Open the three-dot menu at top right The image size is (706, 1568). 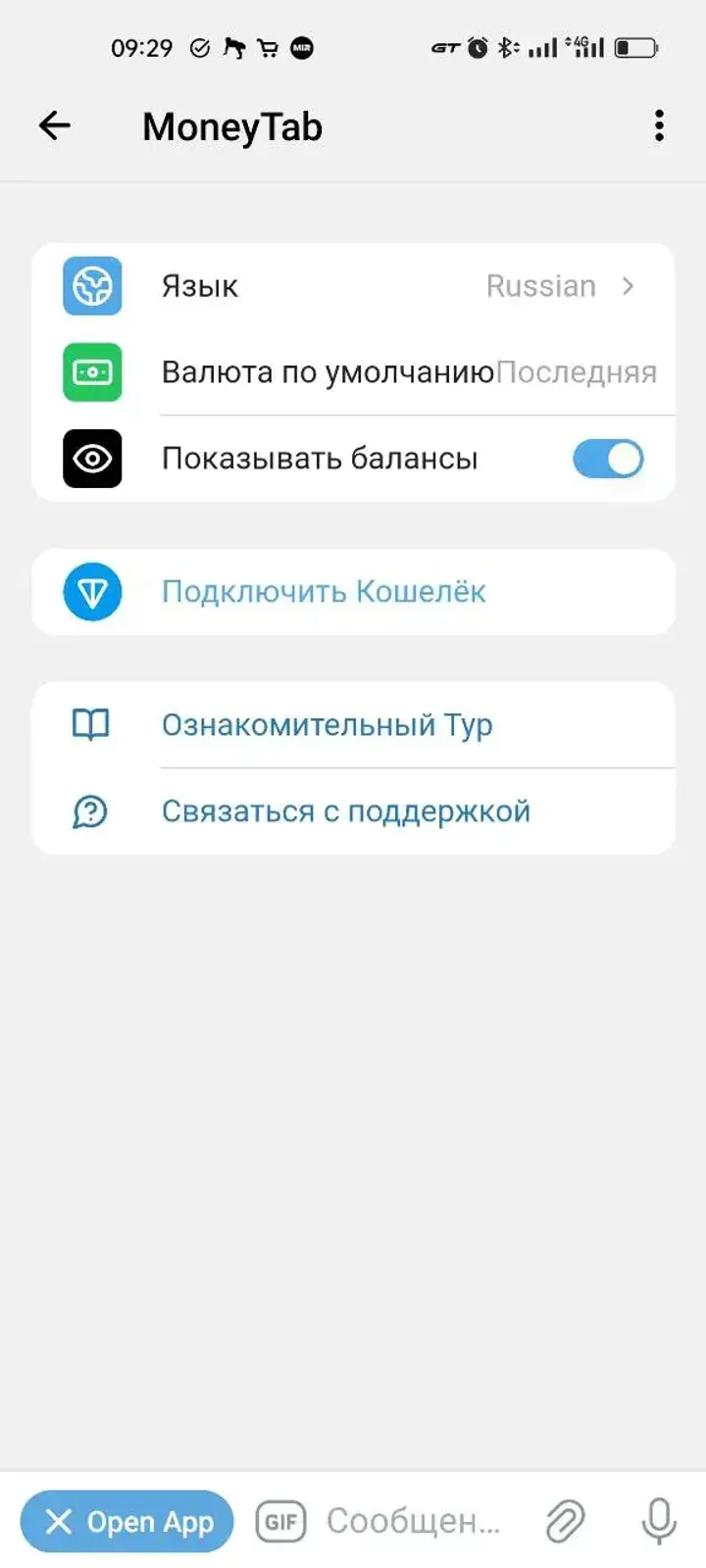(659, 125)
